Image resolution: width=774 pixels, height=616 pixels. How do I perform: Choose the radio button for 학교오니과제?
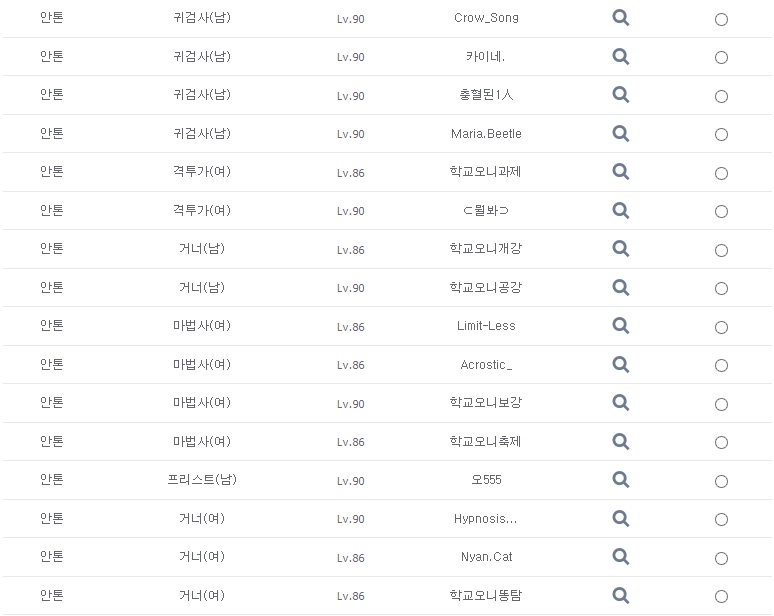(x=721, y=173)
